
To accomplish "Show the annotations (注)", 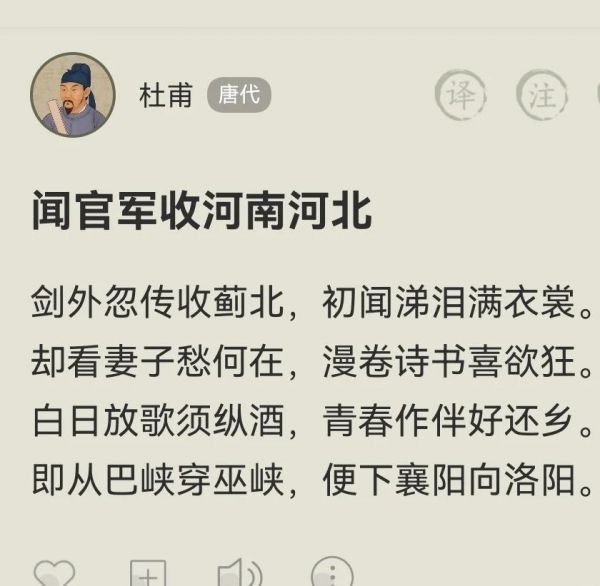I will click(x=541, y=96).
